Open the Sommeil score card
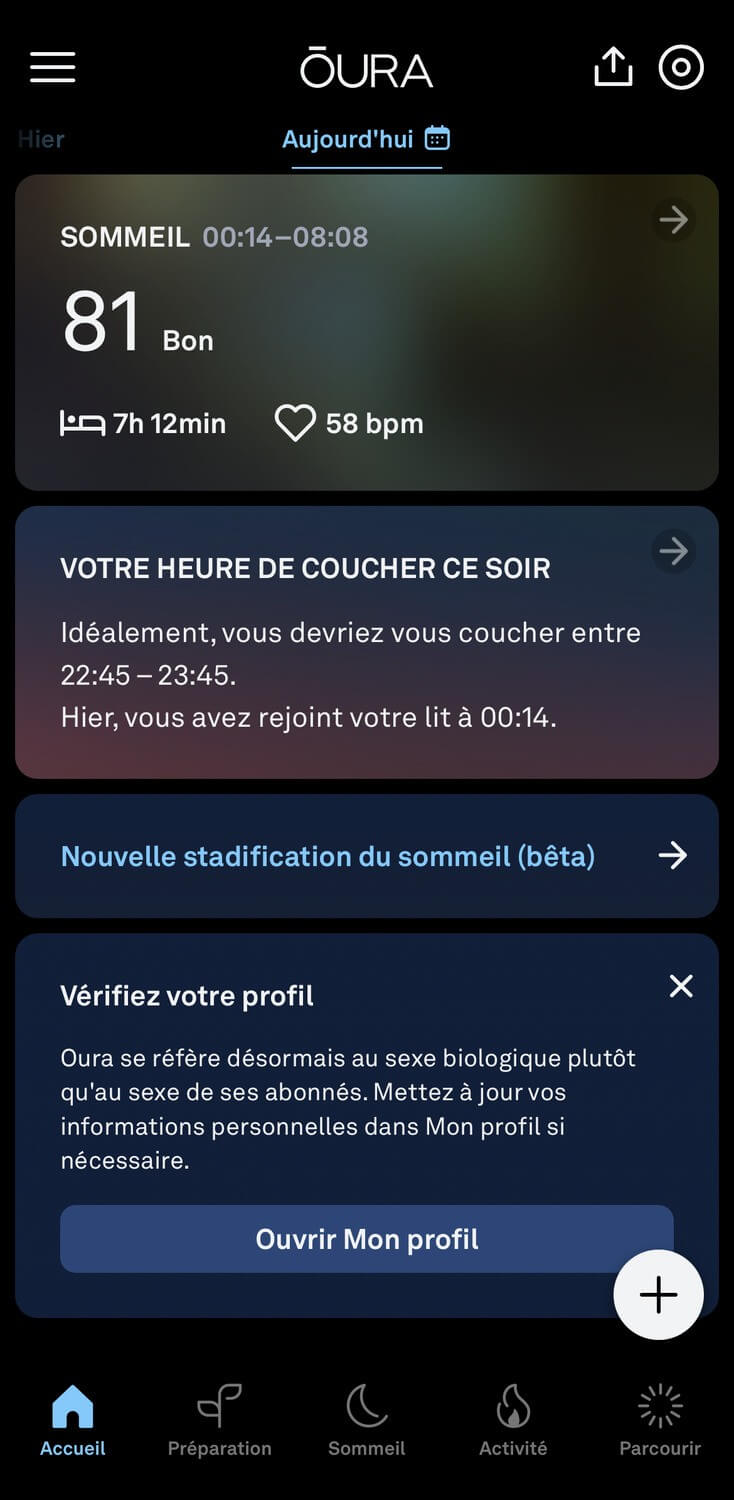This screenshot has width=734, height=1500. 367,333
